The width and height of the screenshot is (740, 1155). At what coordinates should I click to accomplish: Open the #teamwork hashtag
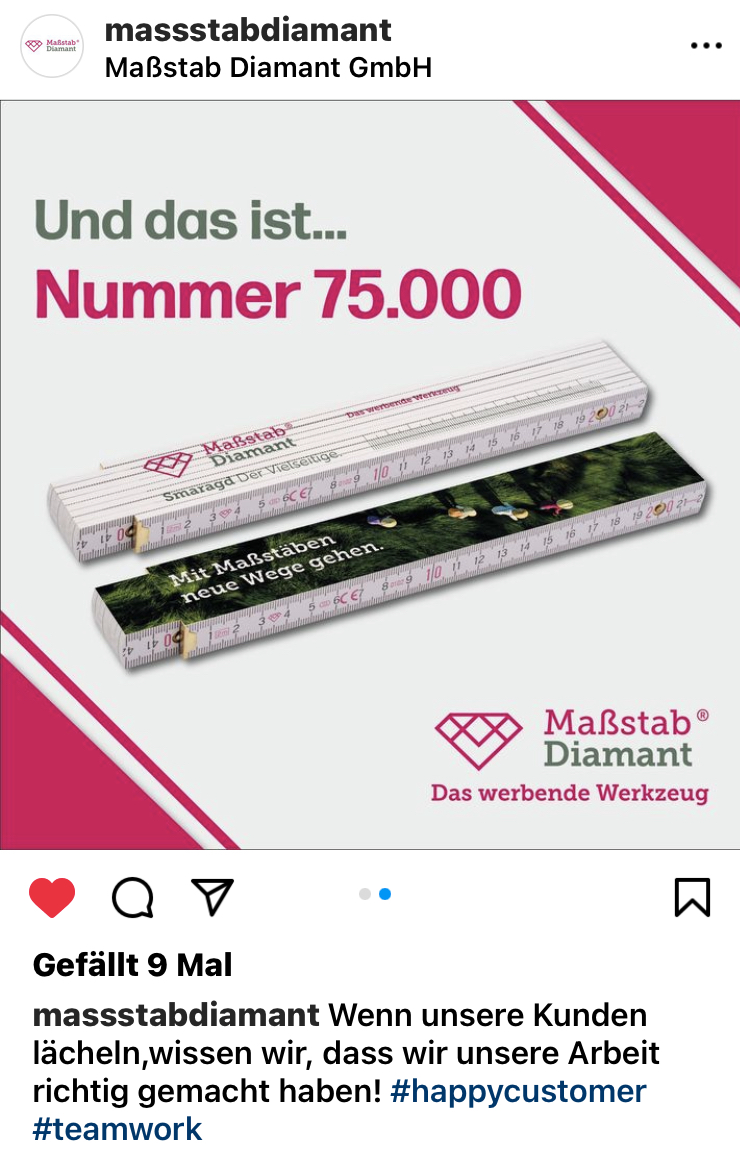click(117, 1129)
